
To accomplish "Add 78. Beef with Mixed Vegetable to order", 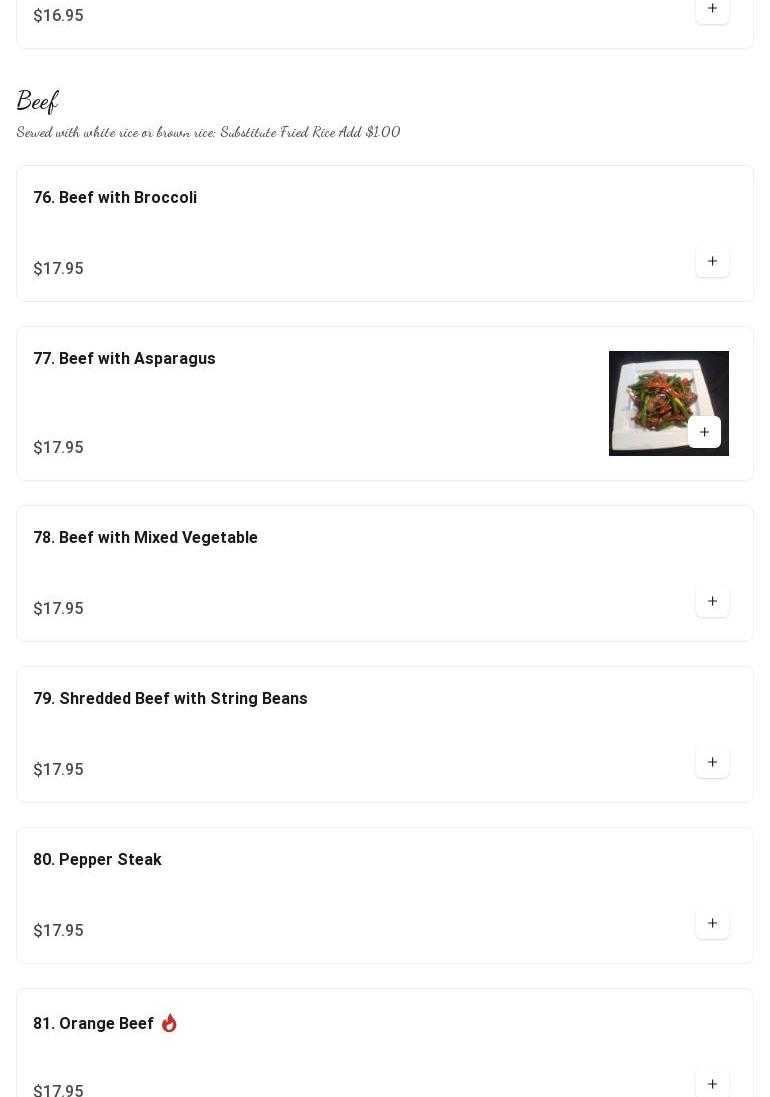I will tap(712, 602).
